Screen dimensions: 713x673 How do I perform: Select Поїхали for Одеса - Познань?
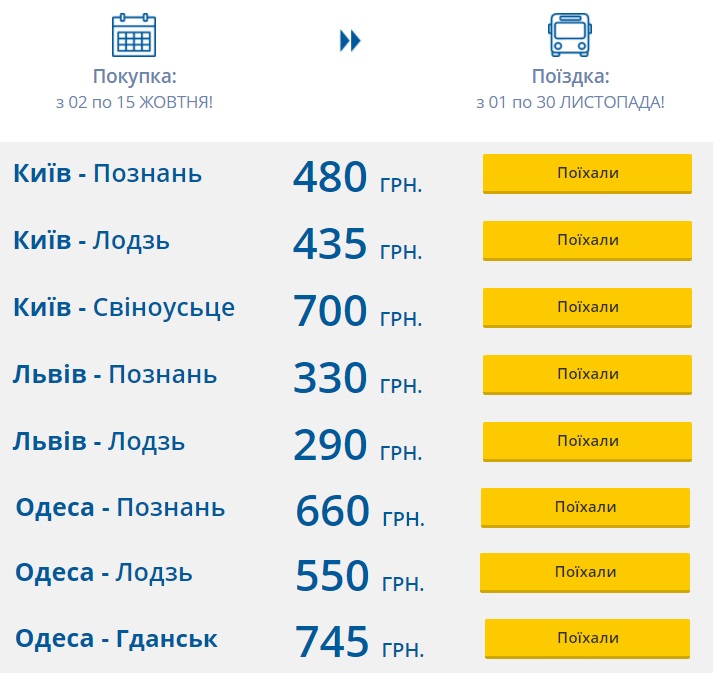(585, 507)
